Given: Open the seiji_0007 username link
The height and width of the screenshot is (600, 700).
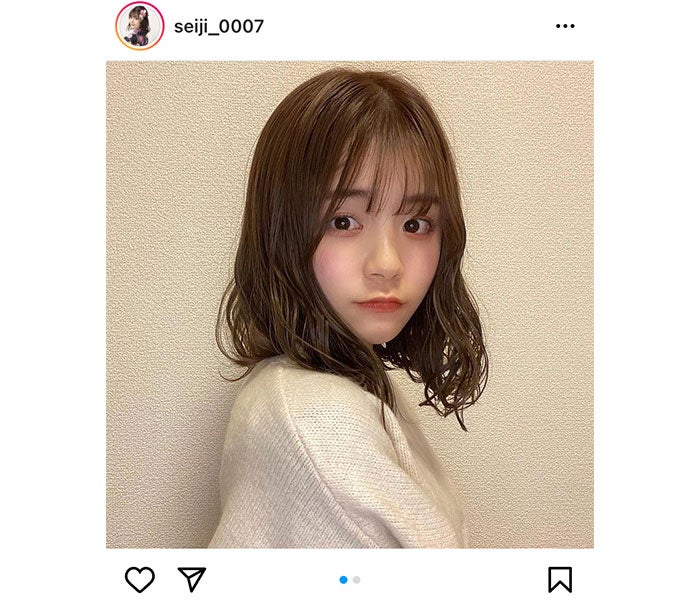Looking at the screenshot, I should [x=218, y=27].
